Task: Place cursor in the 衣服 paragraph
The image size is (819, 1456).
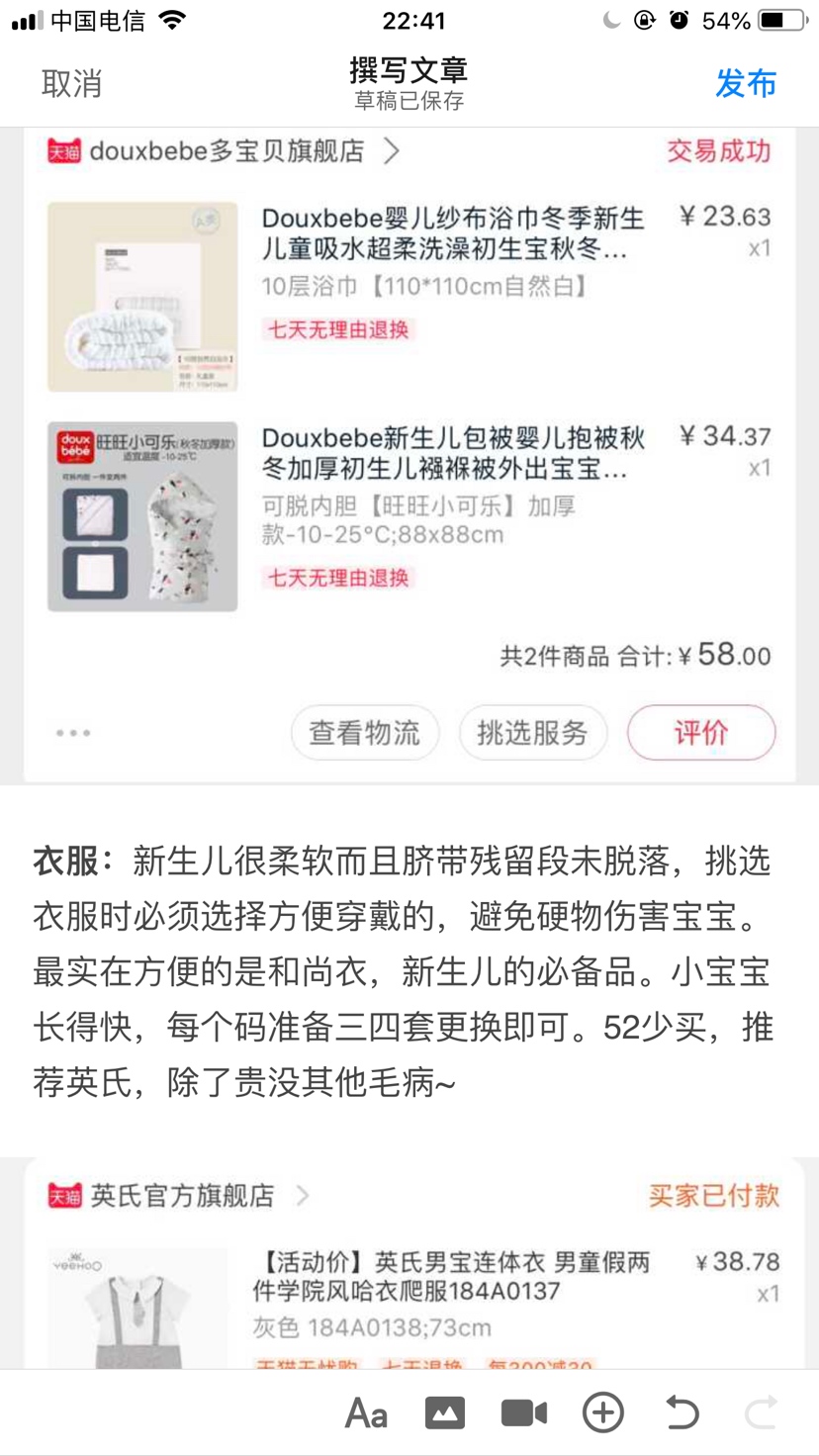Action: tap(403, 972)
